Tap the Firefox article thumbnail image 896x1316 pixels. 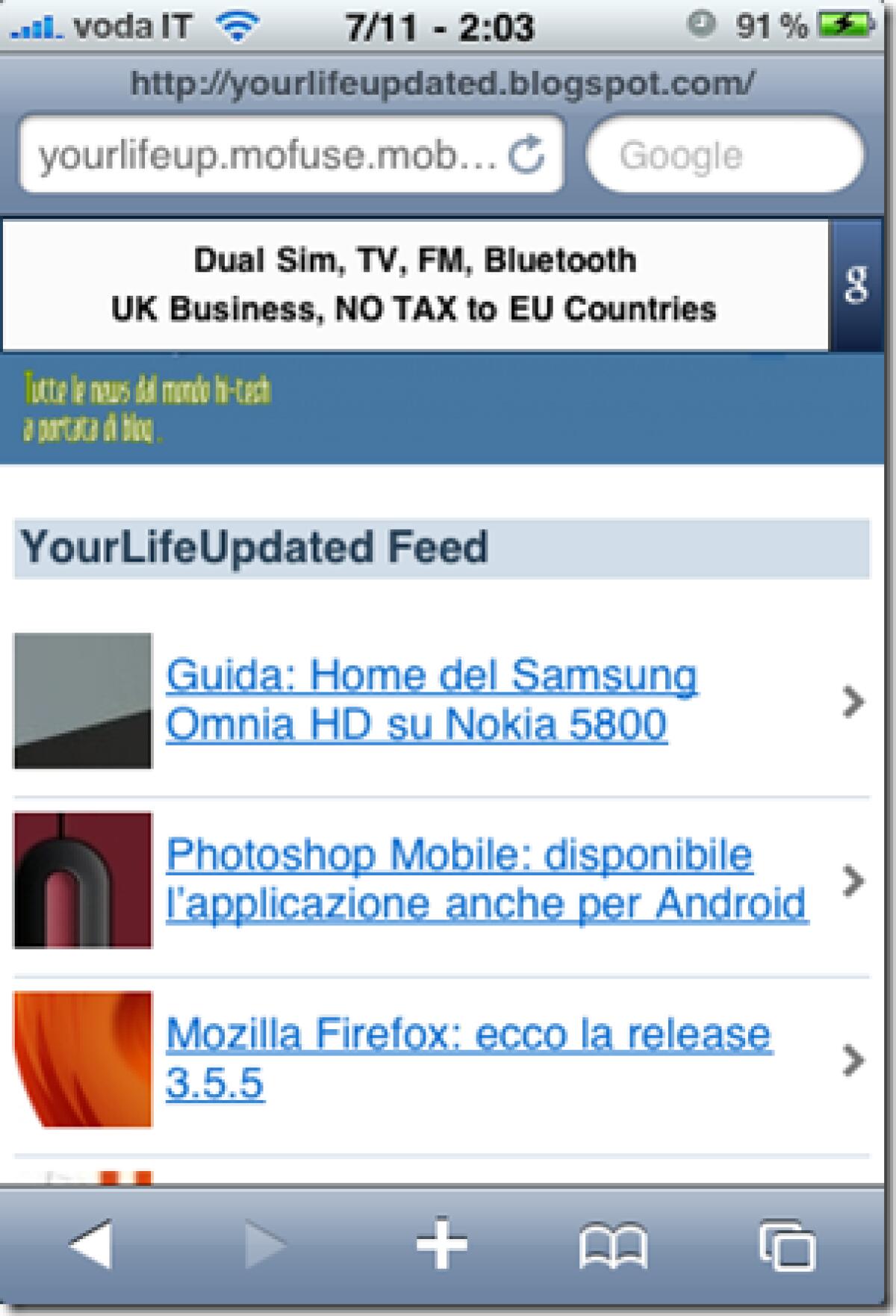82,1061
